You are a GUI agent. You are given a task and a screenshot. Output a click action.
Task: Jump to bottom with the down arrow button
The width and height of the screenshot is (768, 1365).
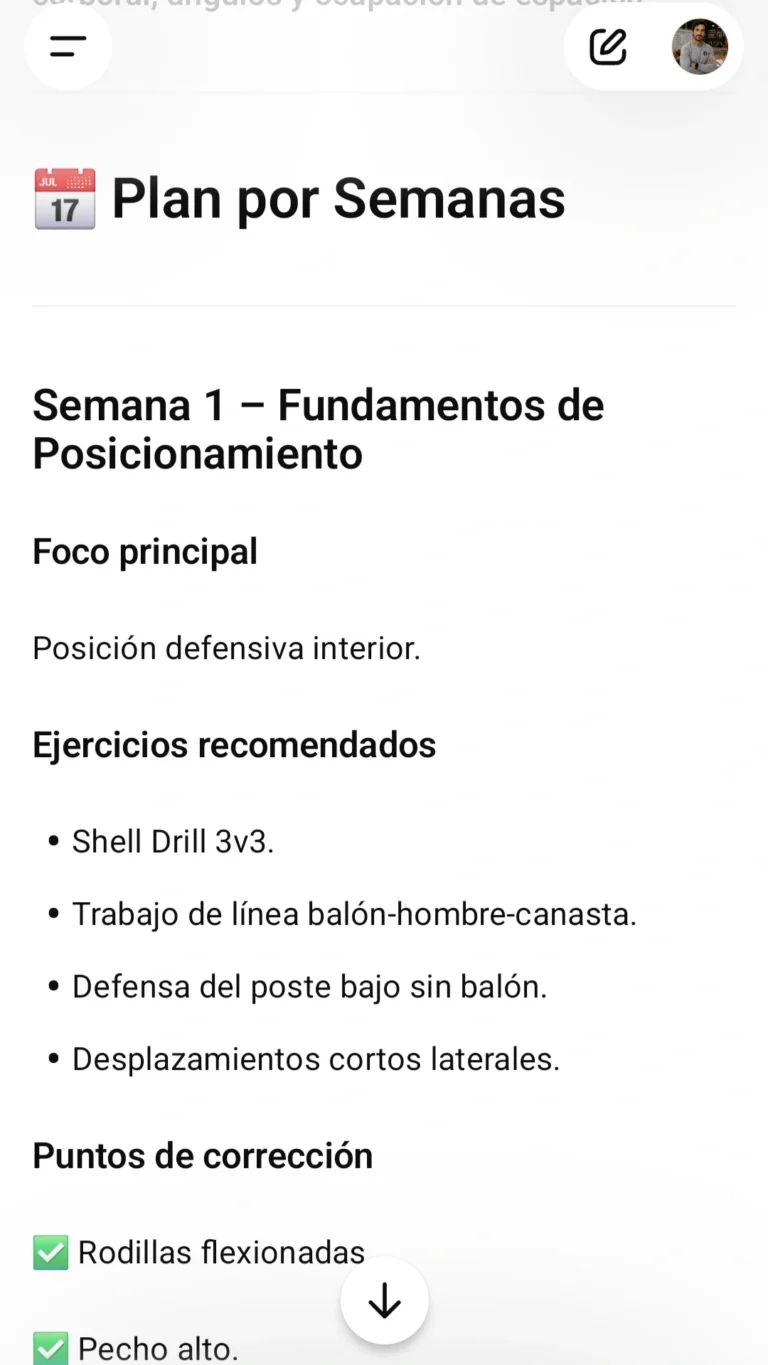tap(384, 1301)
